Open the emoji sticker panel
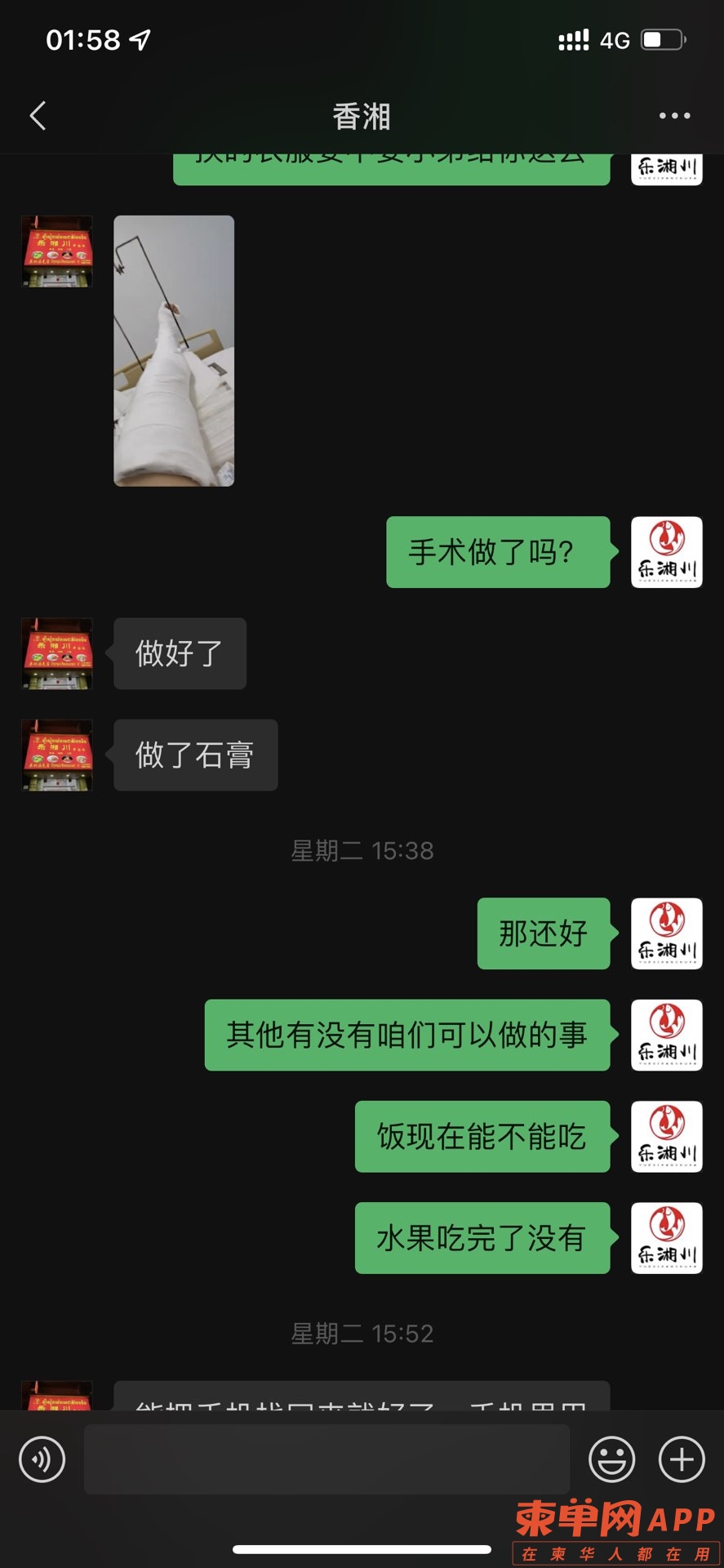Image resolution: width=724 pixels, height=1568 pixels. point(611,1459)
